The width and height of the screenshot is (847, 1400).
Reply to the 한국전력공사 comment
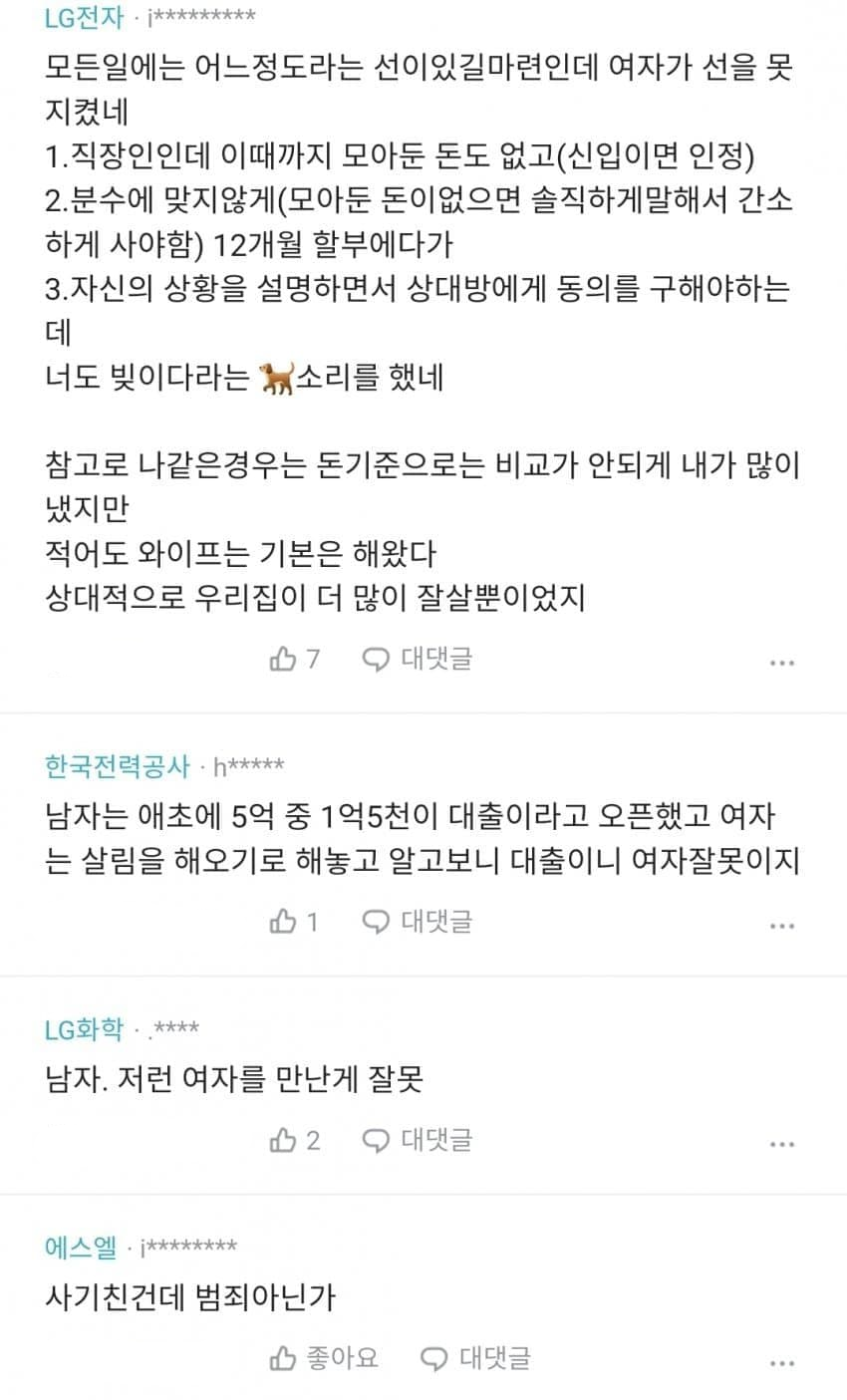417,922
